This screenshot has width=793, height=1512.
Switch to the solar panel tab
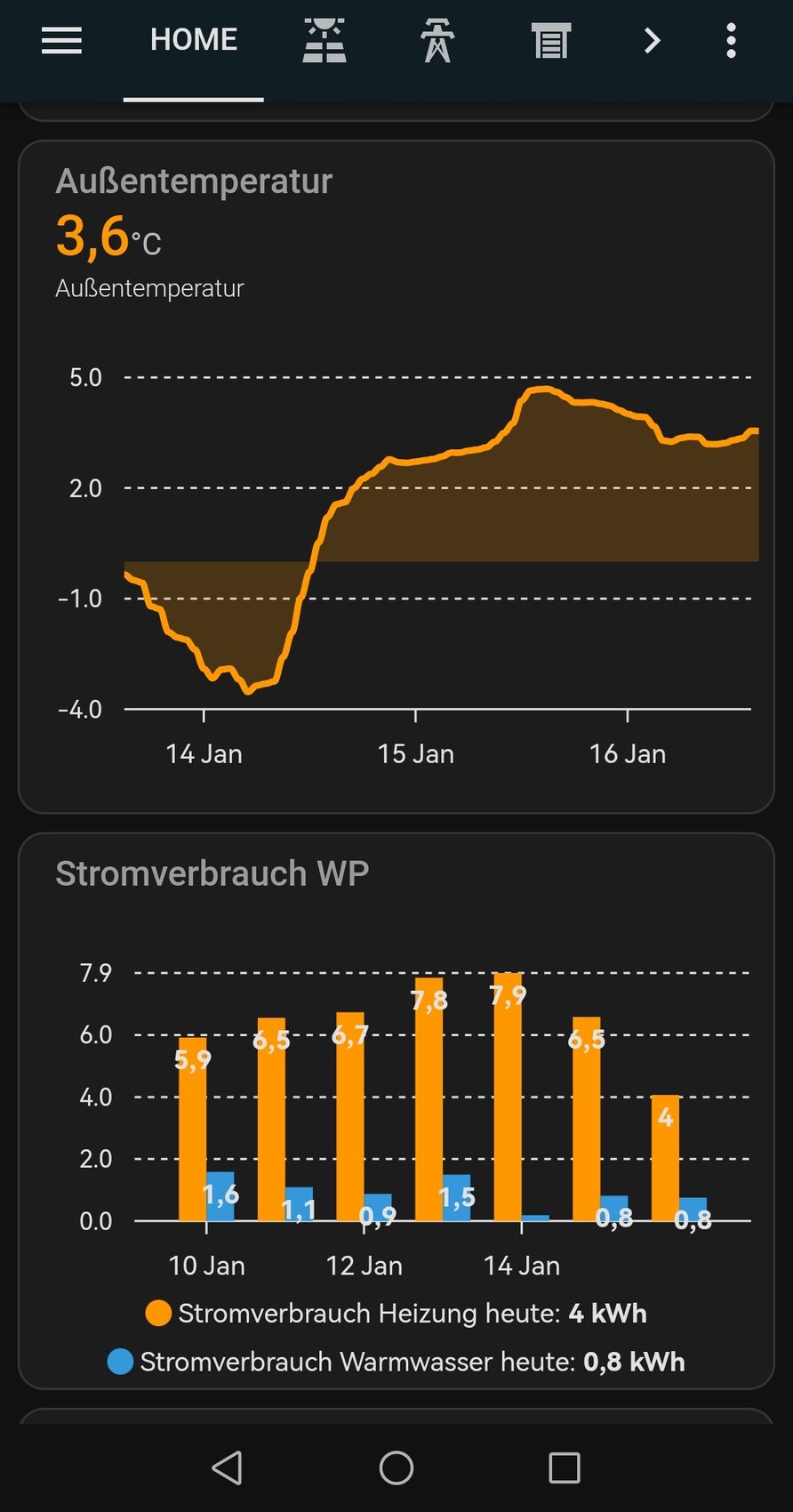tap(324, 41)
